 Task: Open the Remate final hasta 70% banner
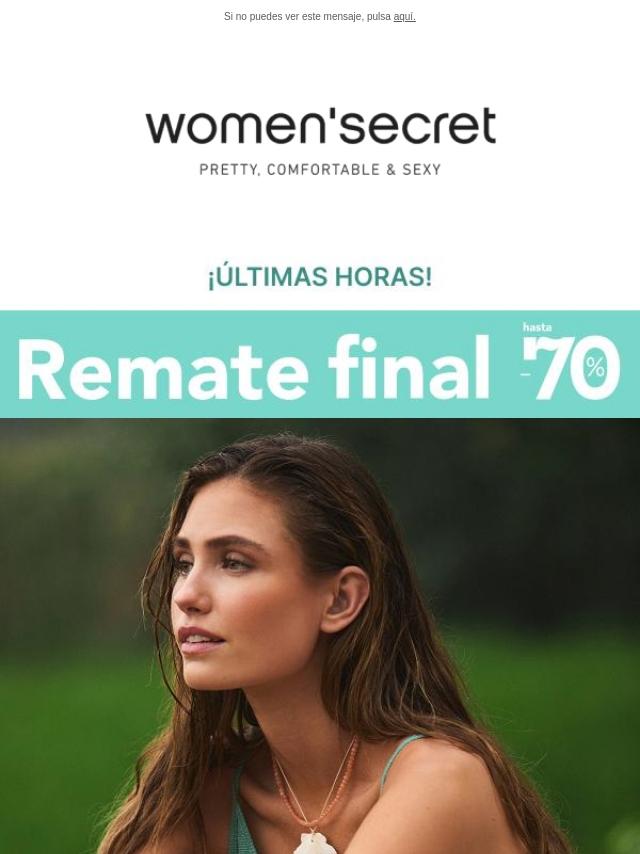pos(320,364)
